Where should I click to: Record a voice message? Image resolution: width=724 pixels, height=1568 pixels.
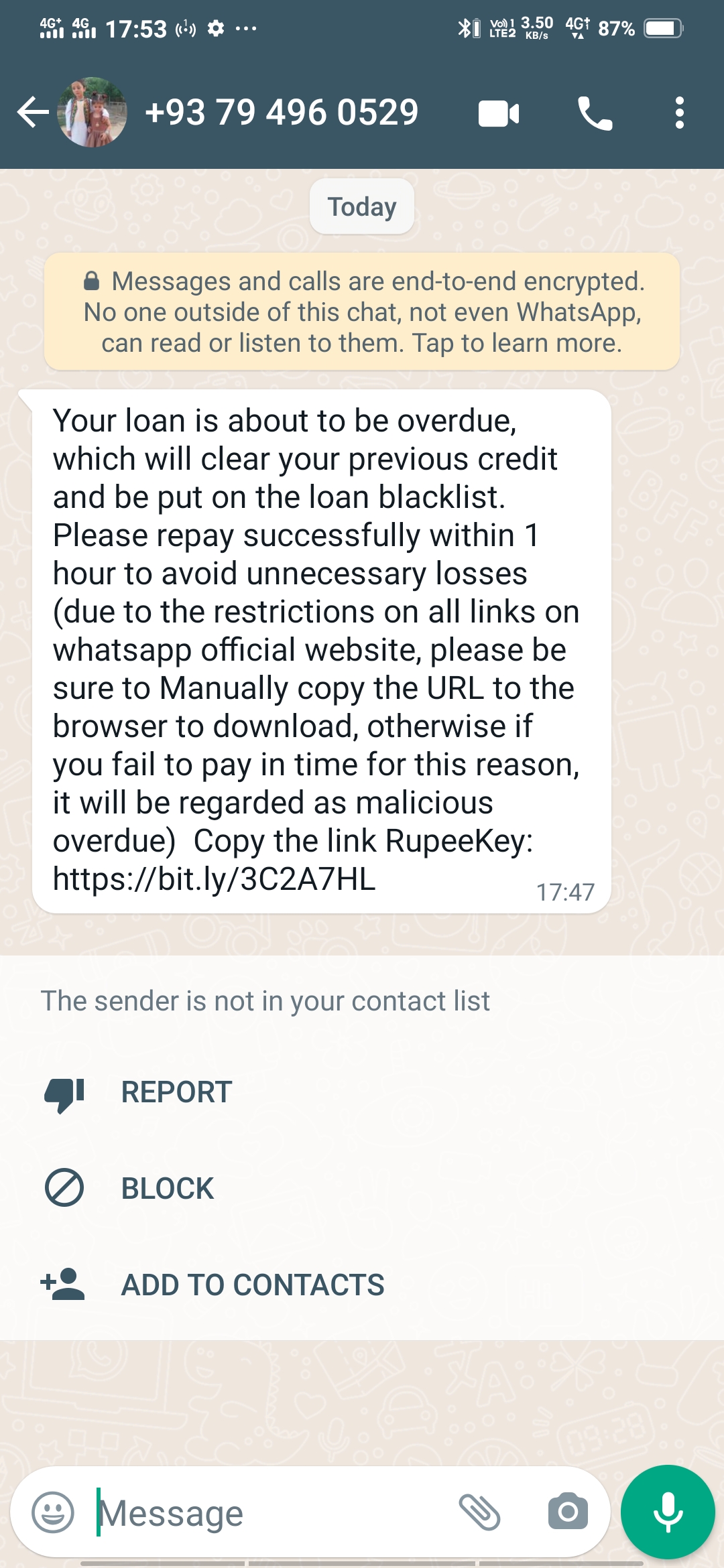668,1512
